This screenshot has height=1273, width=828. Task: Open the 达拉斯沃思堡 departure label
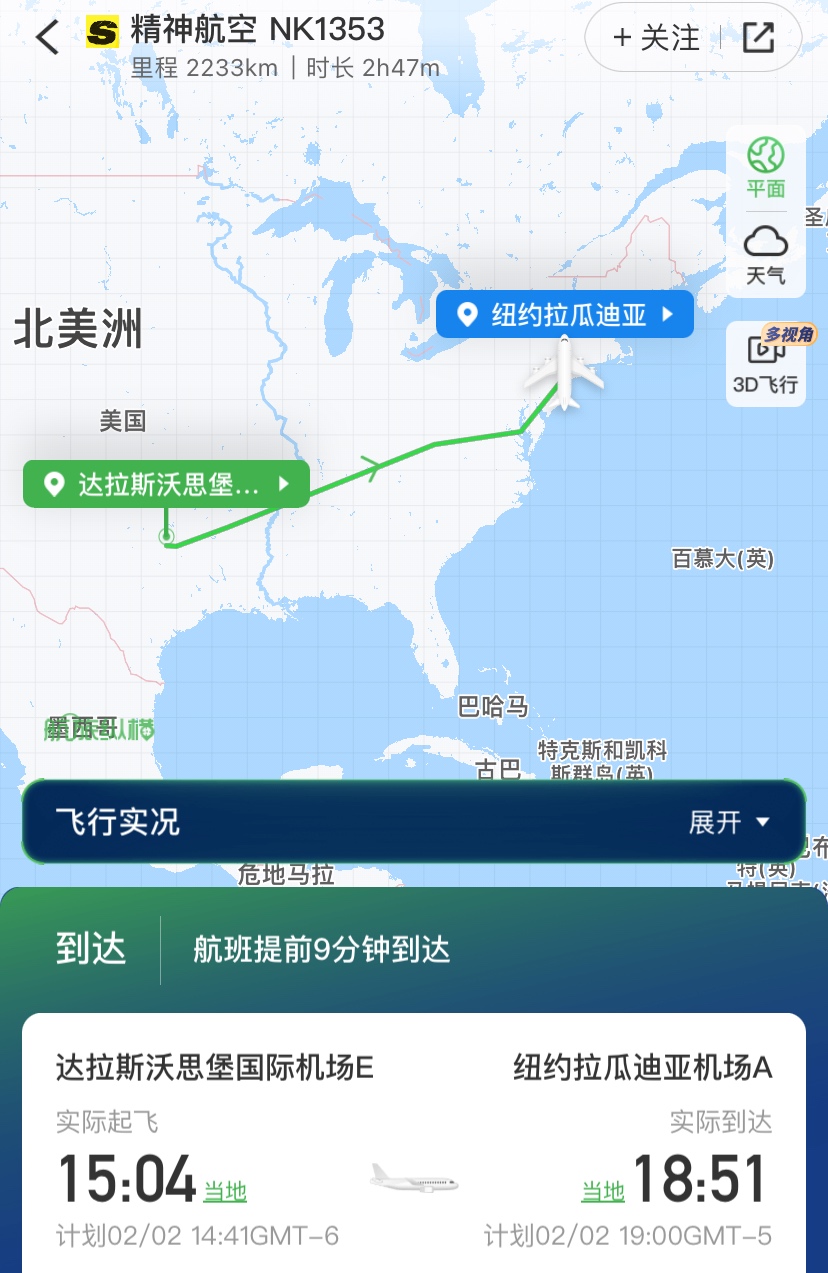[x=166, y=485]
